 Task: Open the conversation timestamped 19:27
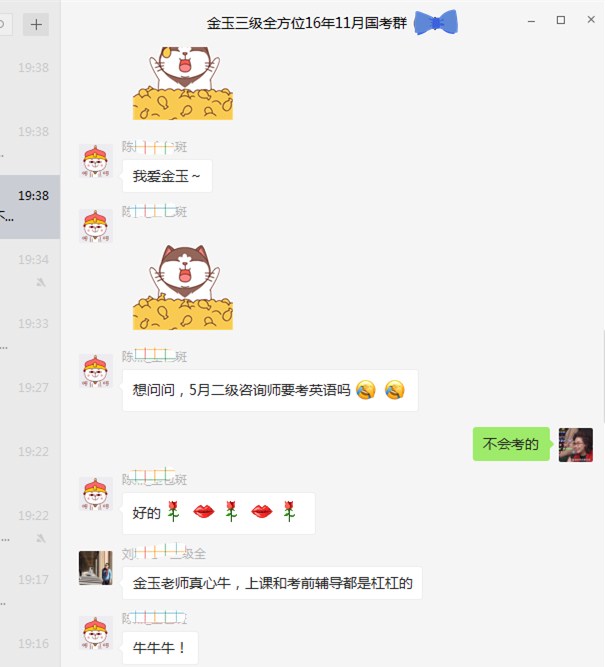(30, 398)
